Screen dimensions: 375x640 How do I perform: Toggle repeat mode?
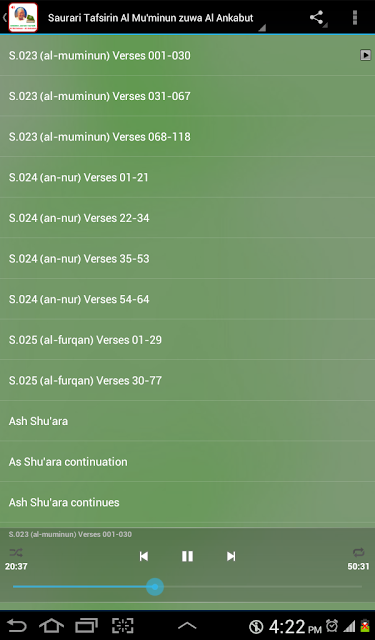click(x=358, y=553)
